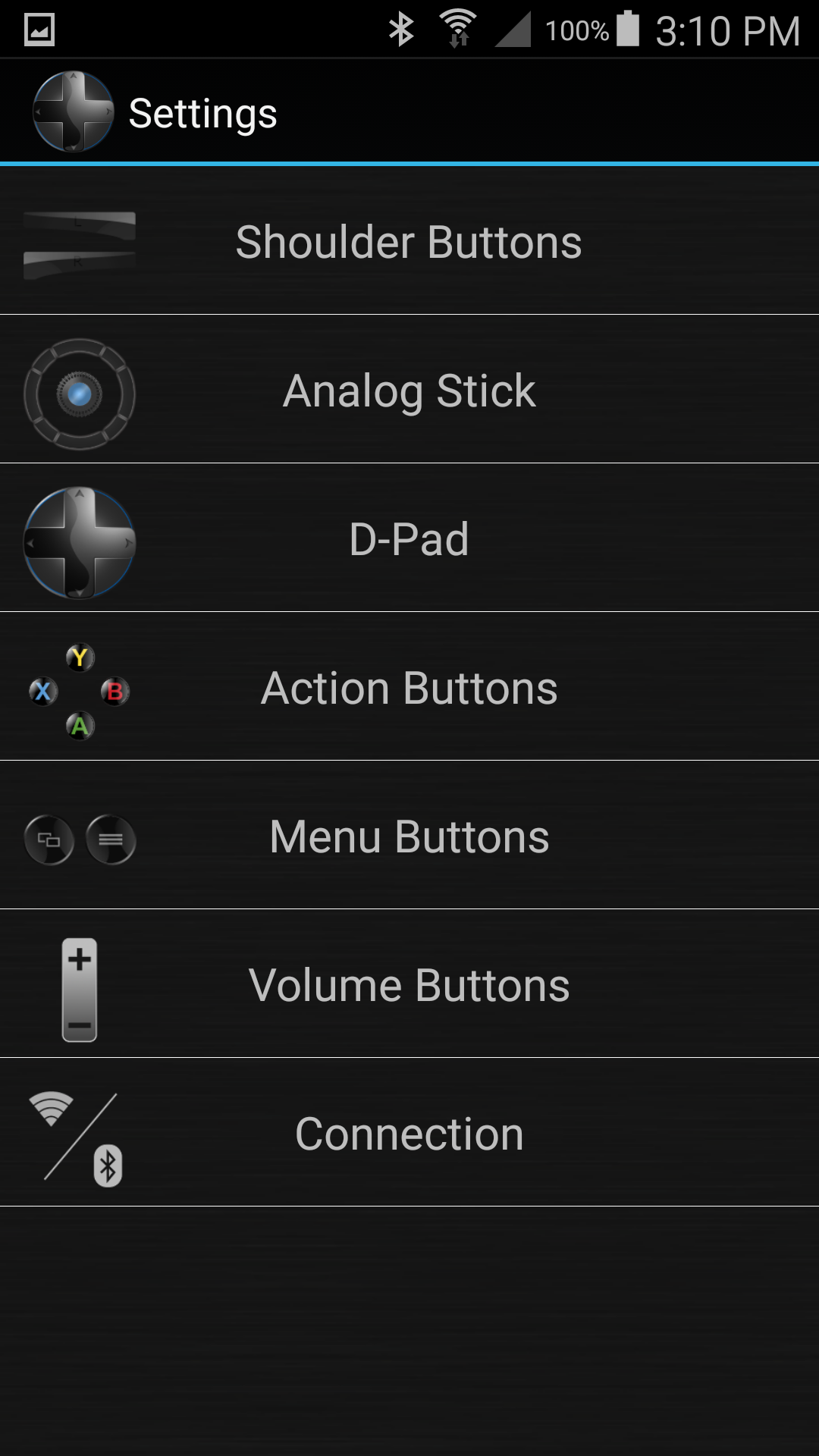Image resolution: width=819 pixels, height=1456 pixels.
Task: Open the D-Pad configuration entry
Action: [x=409, y=539]
